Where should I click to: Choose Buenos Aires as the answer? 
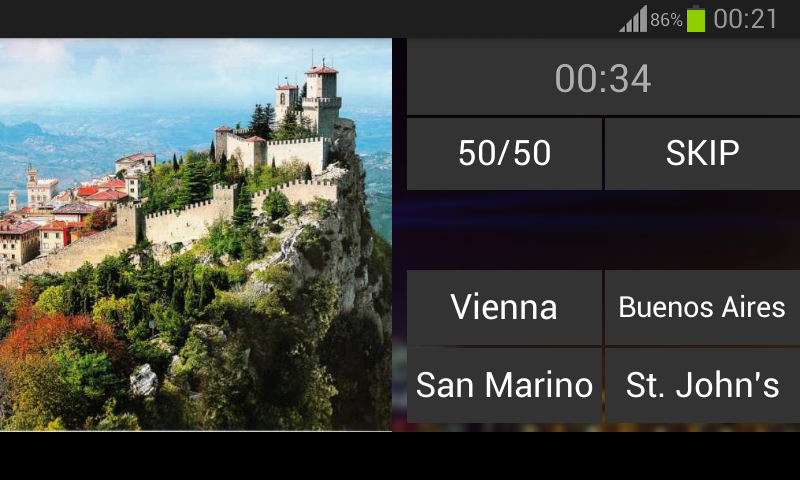coord(702,307)
